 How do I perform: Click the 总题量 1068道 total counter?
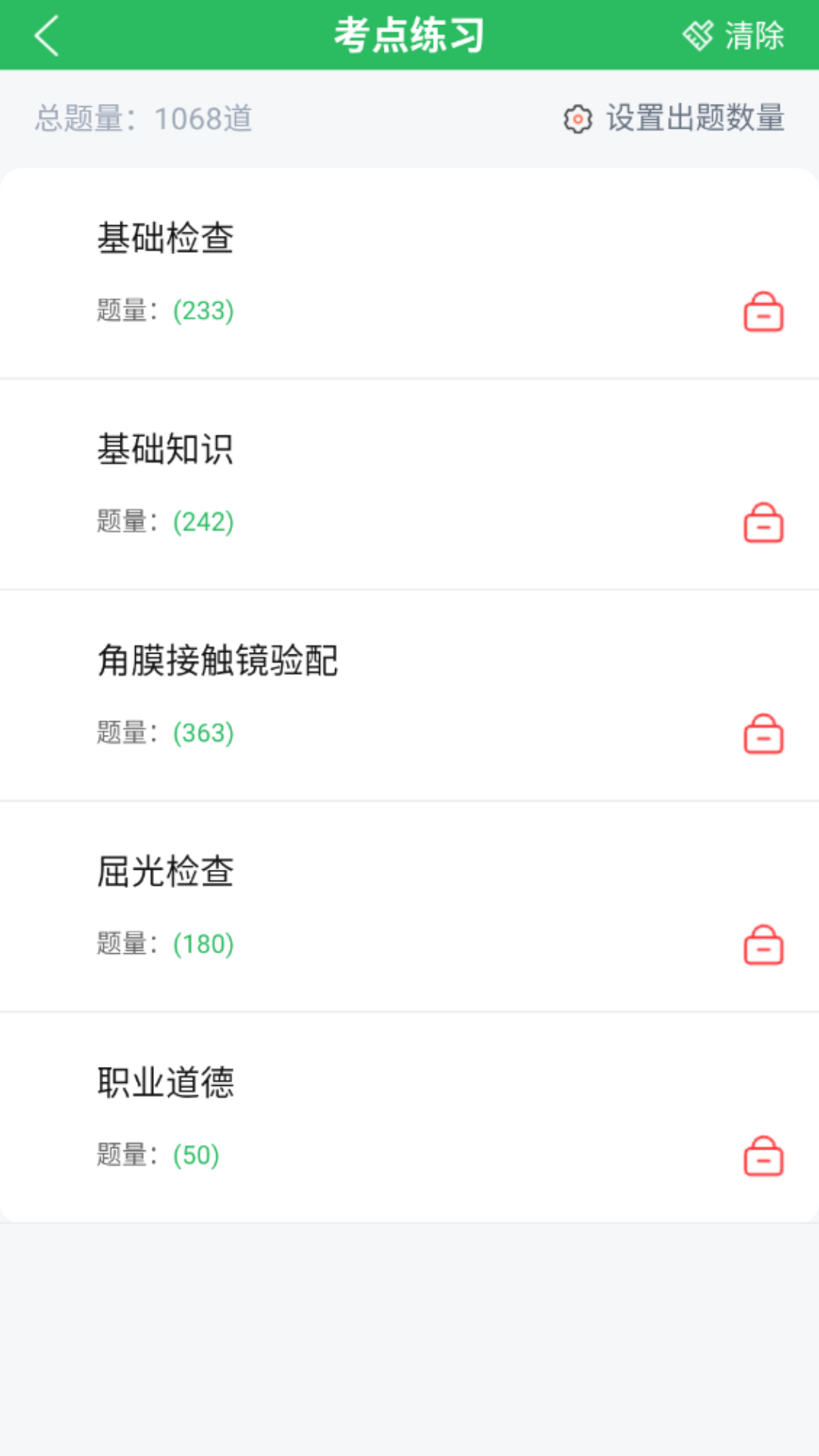[x=144, y=118]
